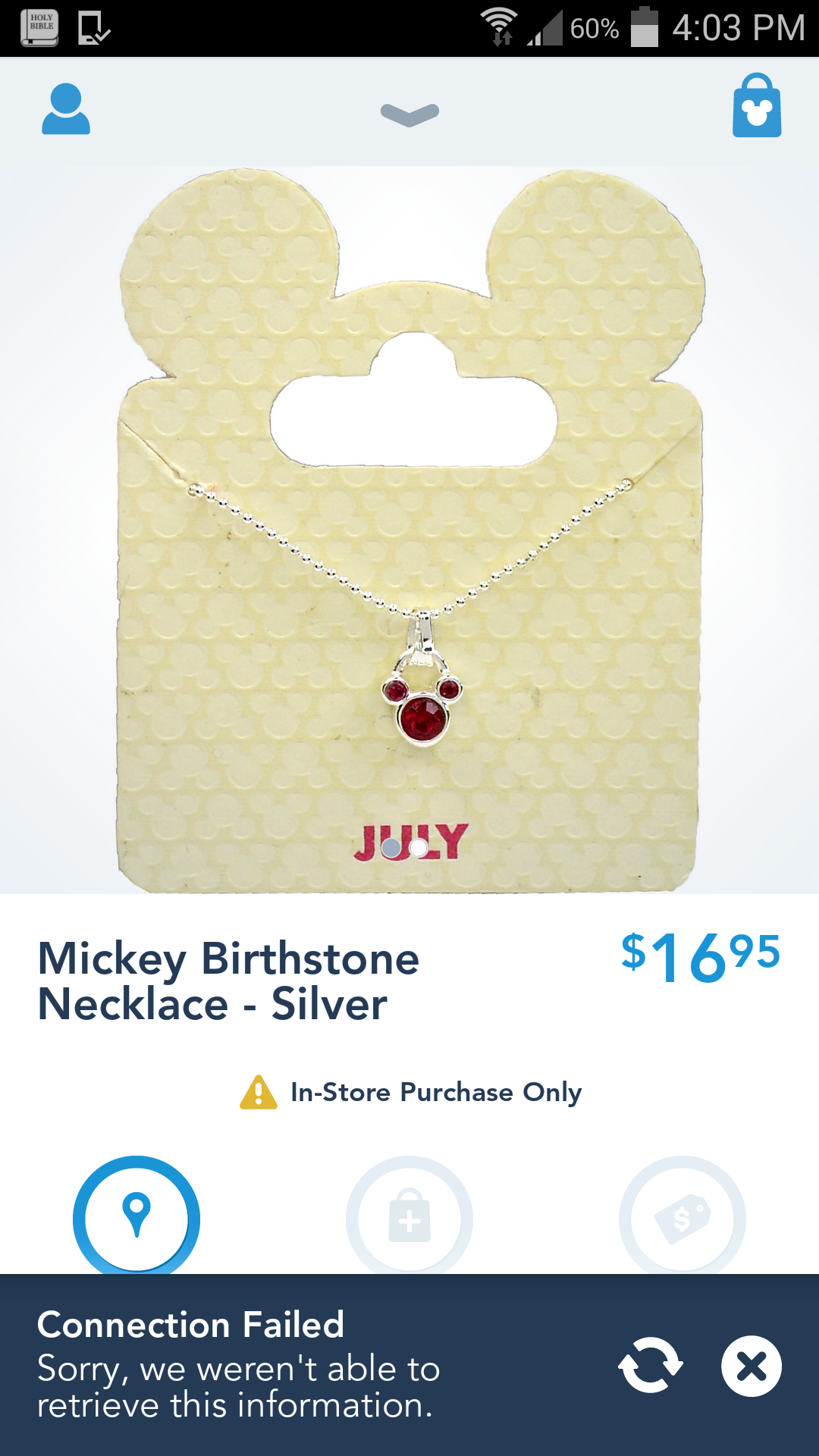Viewport: 819px width, 1456px height.
Task: Add necklace to bag with plus icon
Action: click(x=409, y=1217)
